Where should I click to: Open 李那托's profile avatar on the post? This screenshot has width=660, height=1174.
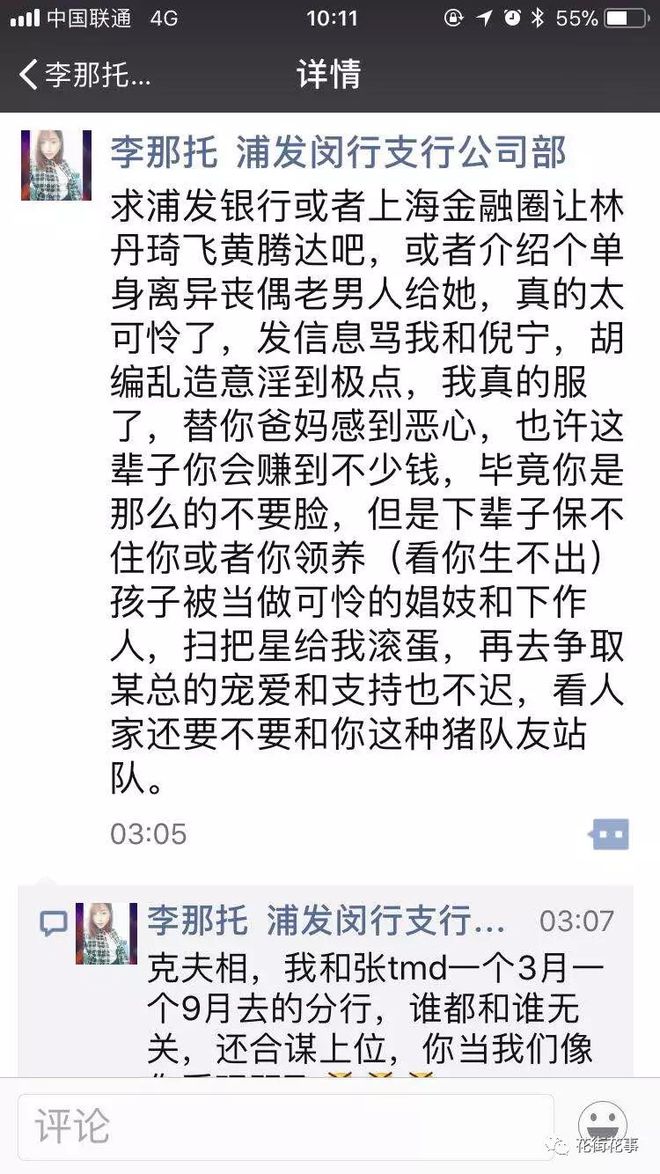point(50,165)
